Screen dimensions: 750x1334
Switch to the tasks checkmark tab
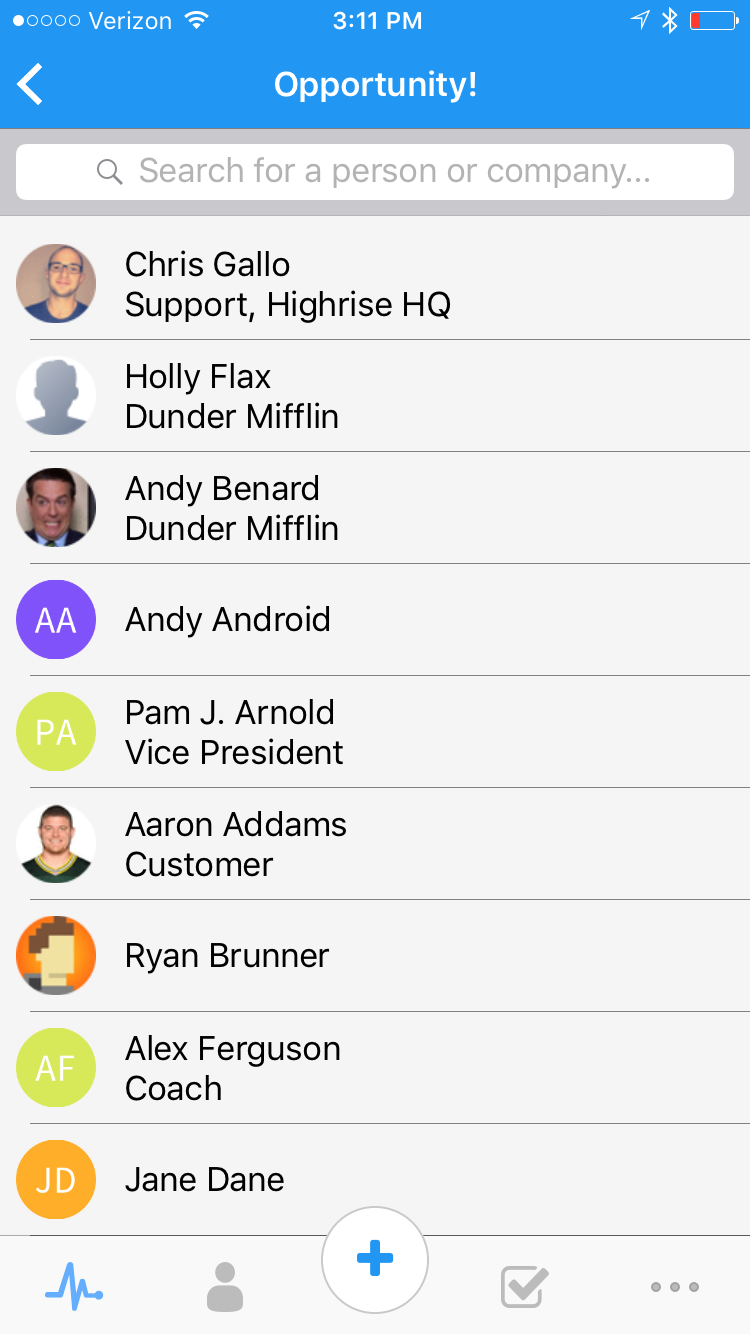coord(525,1286)
